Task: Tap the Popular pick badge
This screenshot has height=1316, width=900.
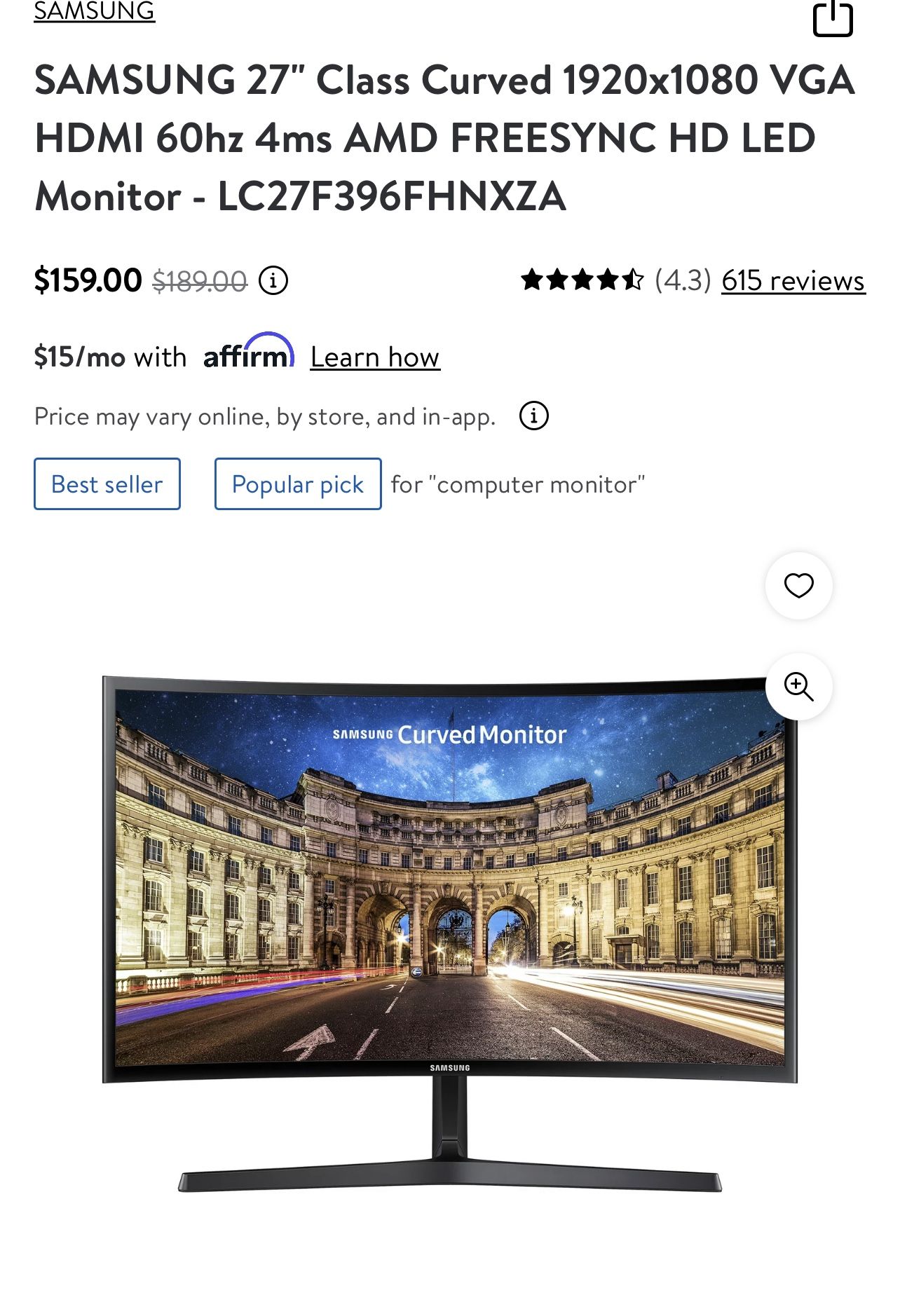Action: (298, 484)
